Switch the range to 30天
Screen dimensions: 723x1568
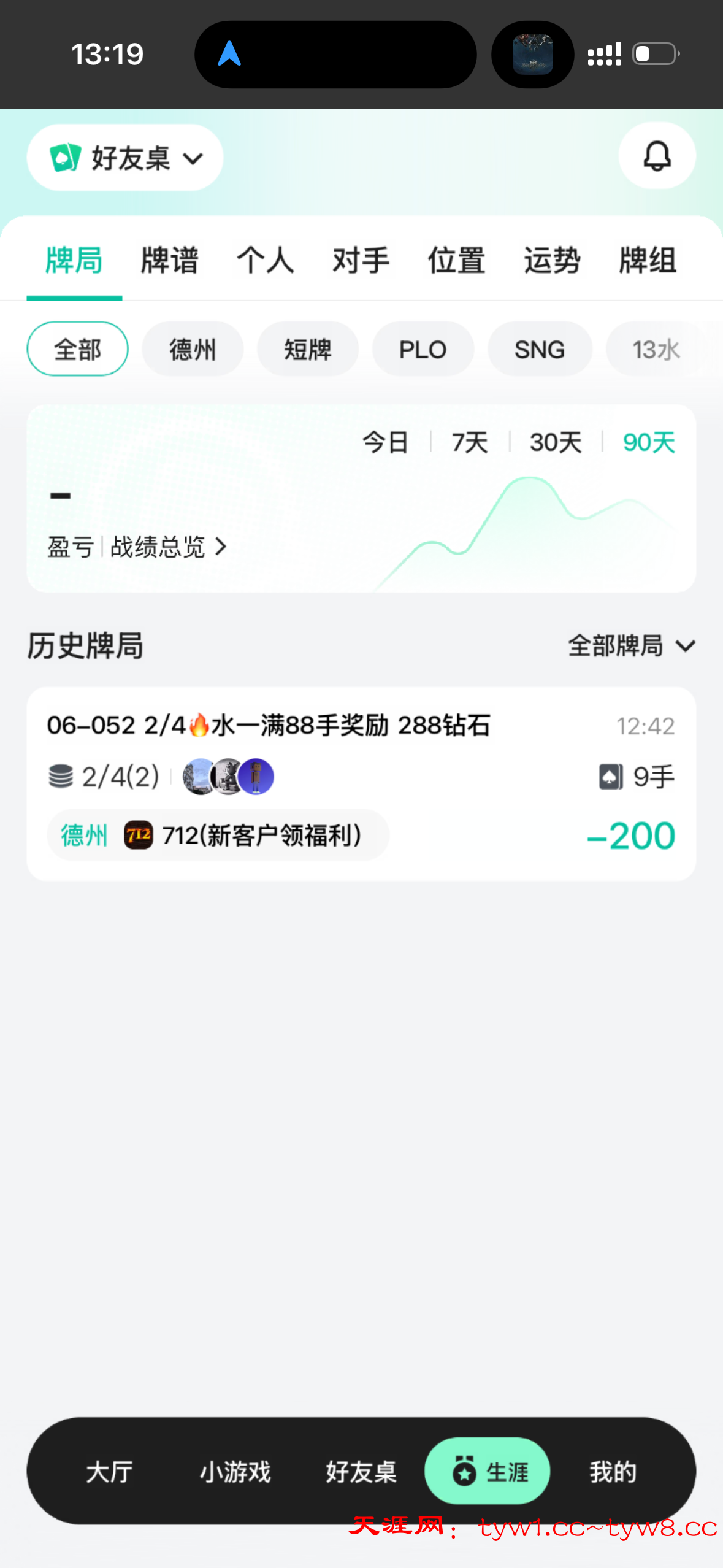tap(556, 442)
